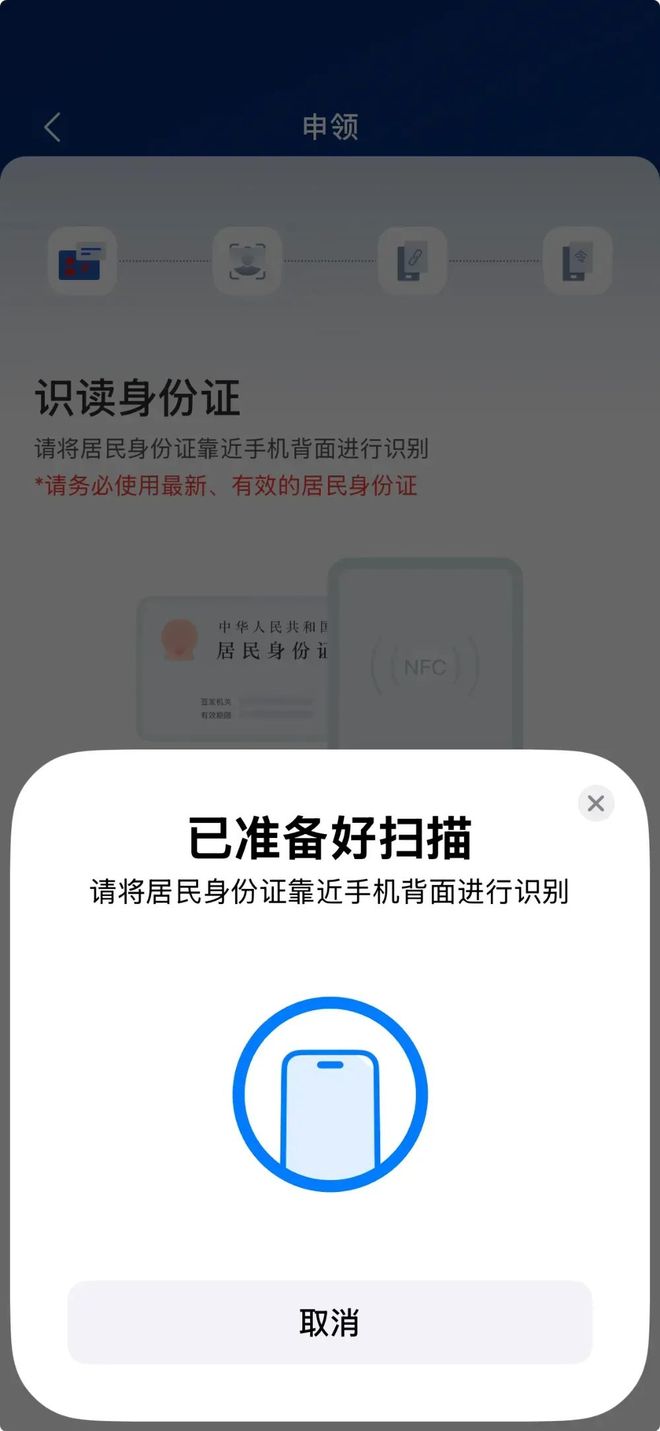The height and width of the screenshot is (1431, 660).
Task: Go back from the 申领 page
Action: click(x=52, y=127)
